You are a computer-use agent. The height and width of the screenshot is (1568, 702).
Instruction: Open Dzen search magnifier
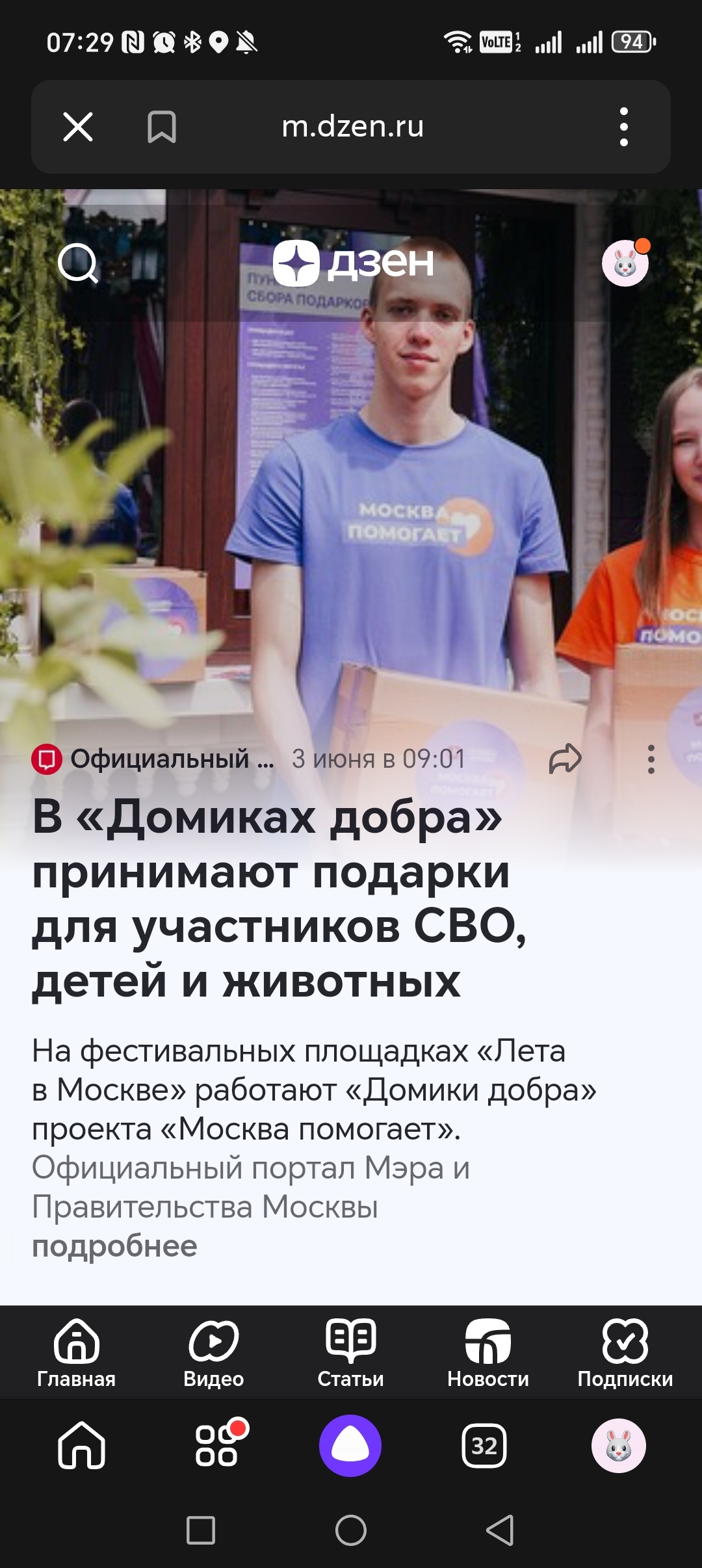[78, 263]
